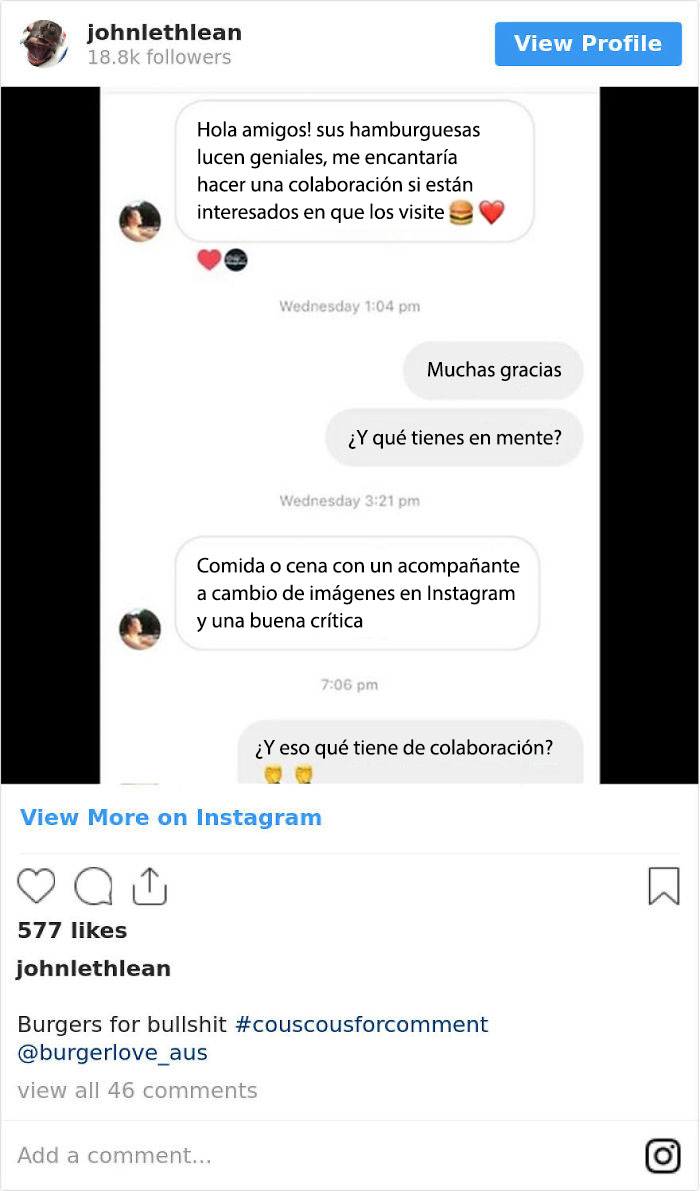
Task: View all 46 comments
Action: [x=137, y=1091]
